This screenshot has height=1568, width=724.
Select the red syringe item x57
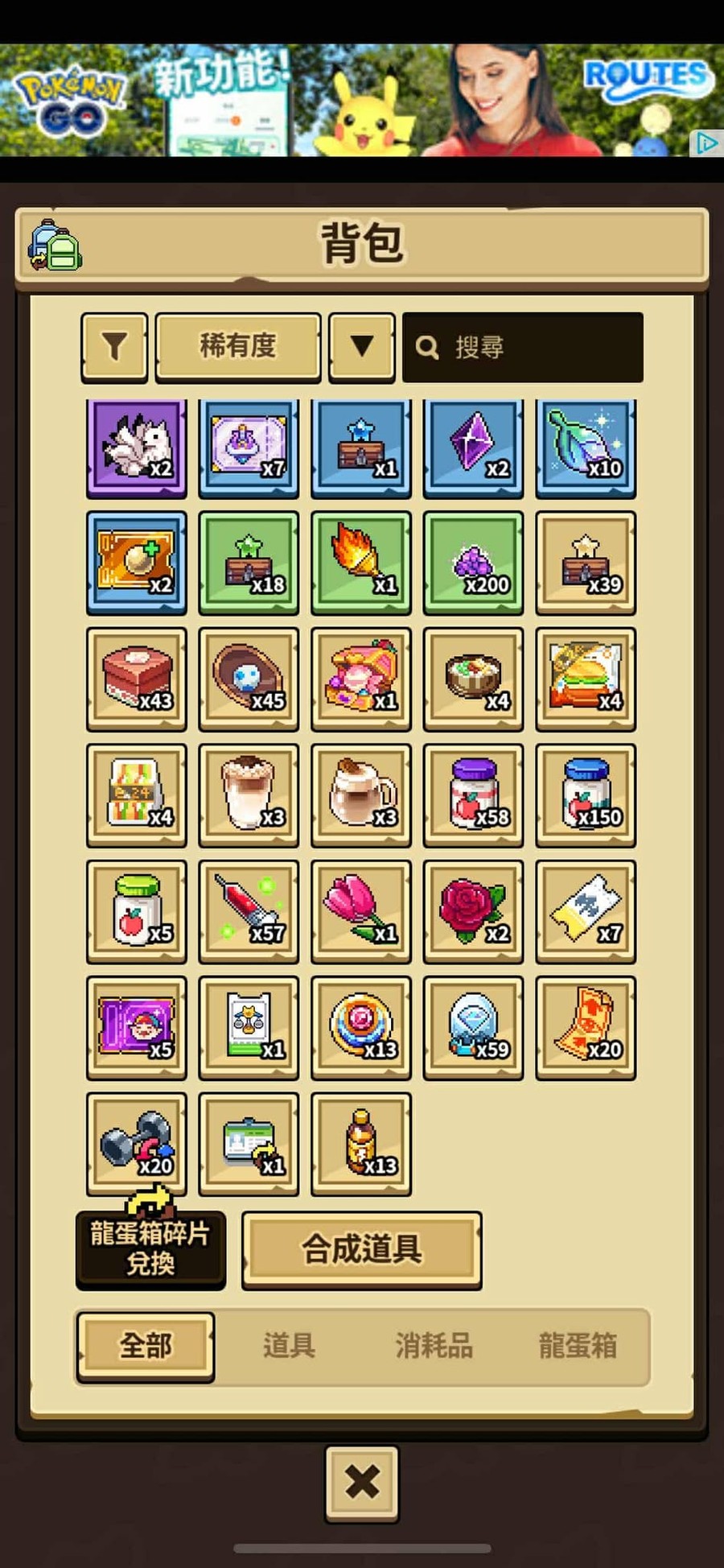(249, 911)
